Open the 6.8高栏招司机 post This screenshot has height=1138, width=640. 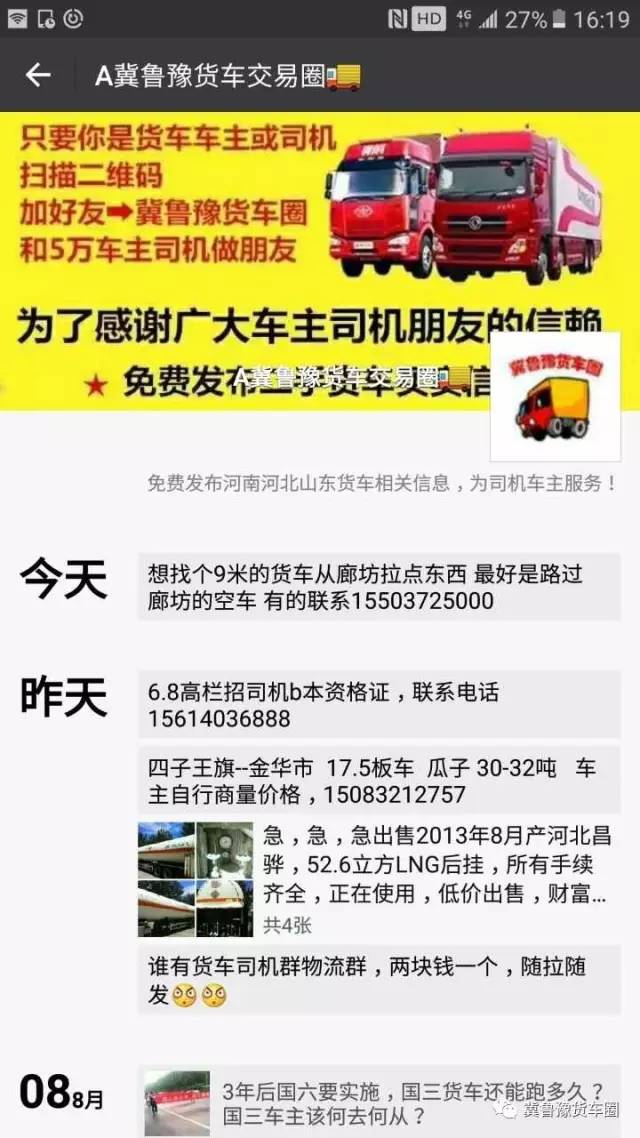click(x=380, y=705)
